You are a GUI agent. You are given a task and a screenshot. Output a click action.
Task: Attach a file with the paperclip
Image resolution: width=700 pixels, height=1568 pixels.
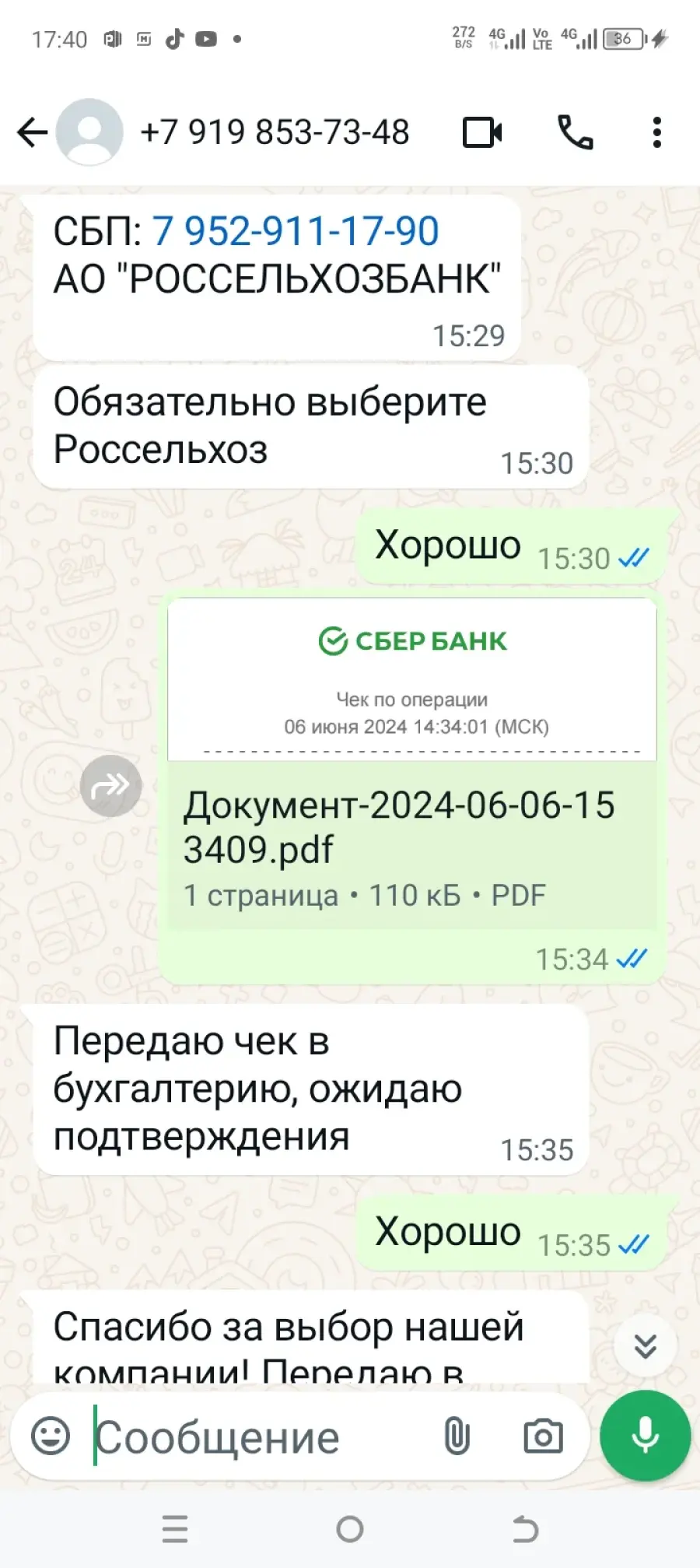pos(457,1436)
